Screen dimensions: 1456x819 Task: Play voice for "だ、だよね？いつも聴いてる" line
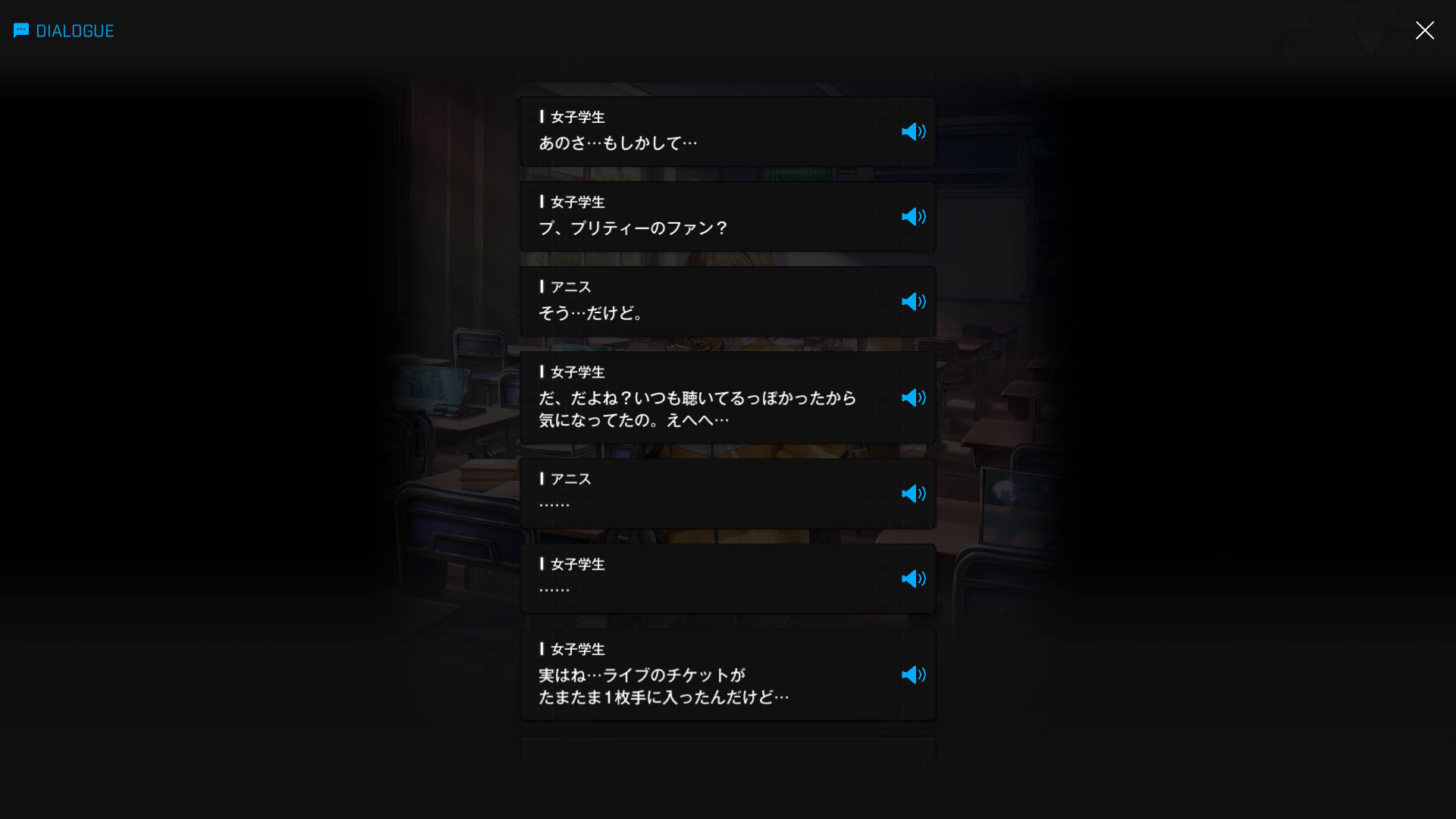click(x=913, y=398)
